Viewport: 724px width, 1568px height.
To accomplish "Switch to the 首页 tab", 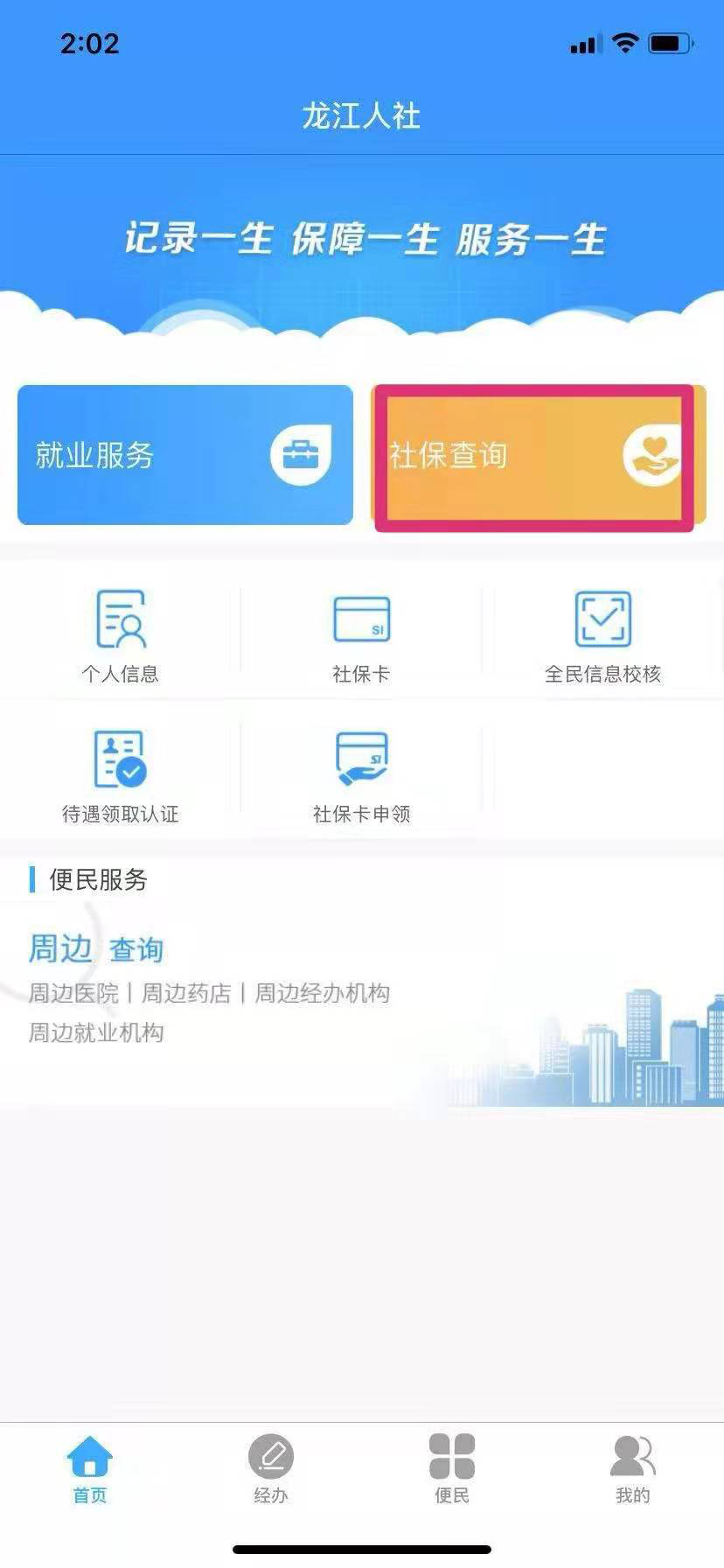I will (x=90, y=1470).
